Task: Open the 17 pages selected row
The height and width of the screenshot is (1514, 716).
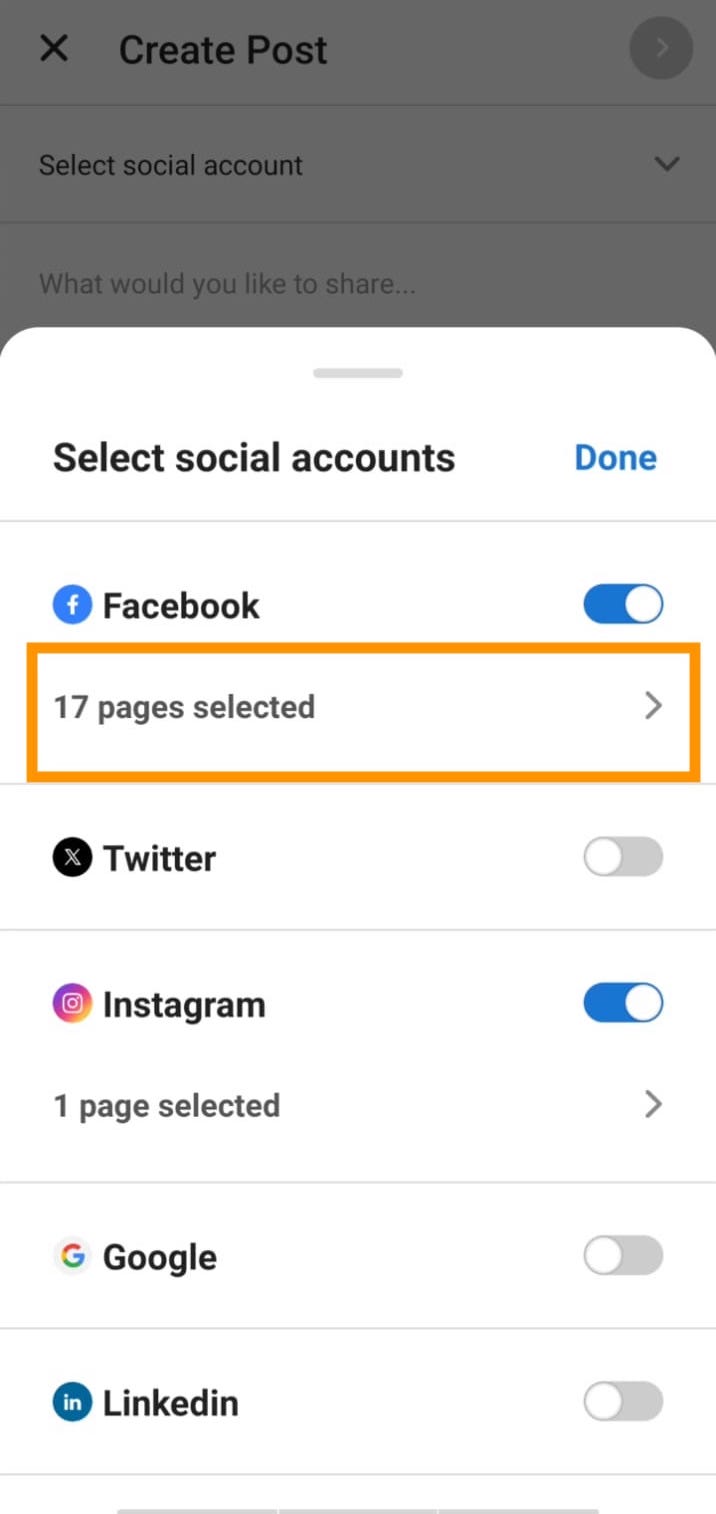Action: 358,707
